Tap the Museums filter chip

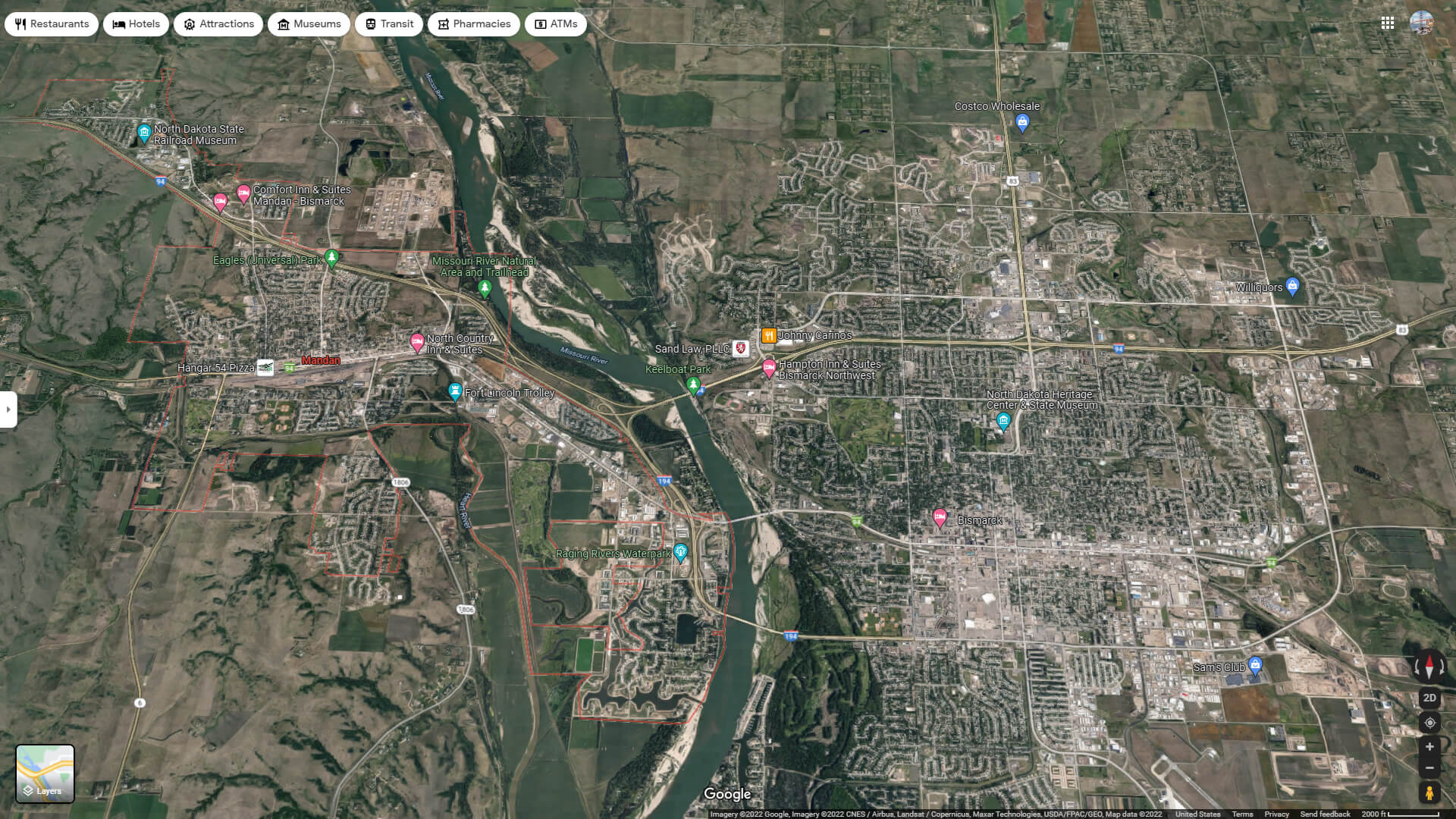coord(309,24)
